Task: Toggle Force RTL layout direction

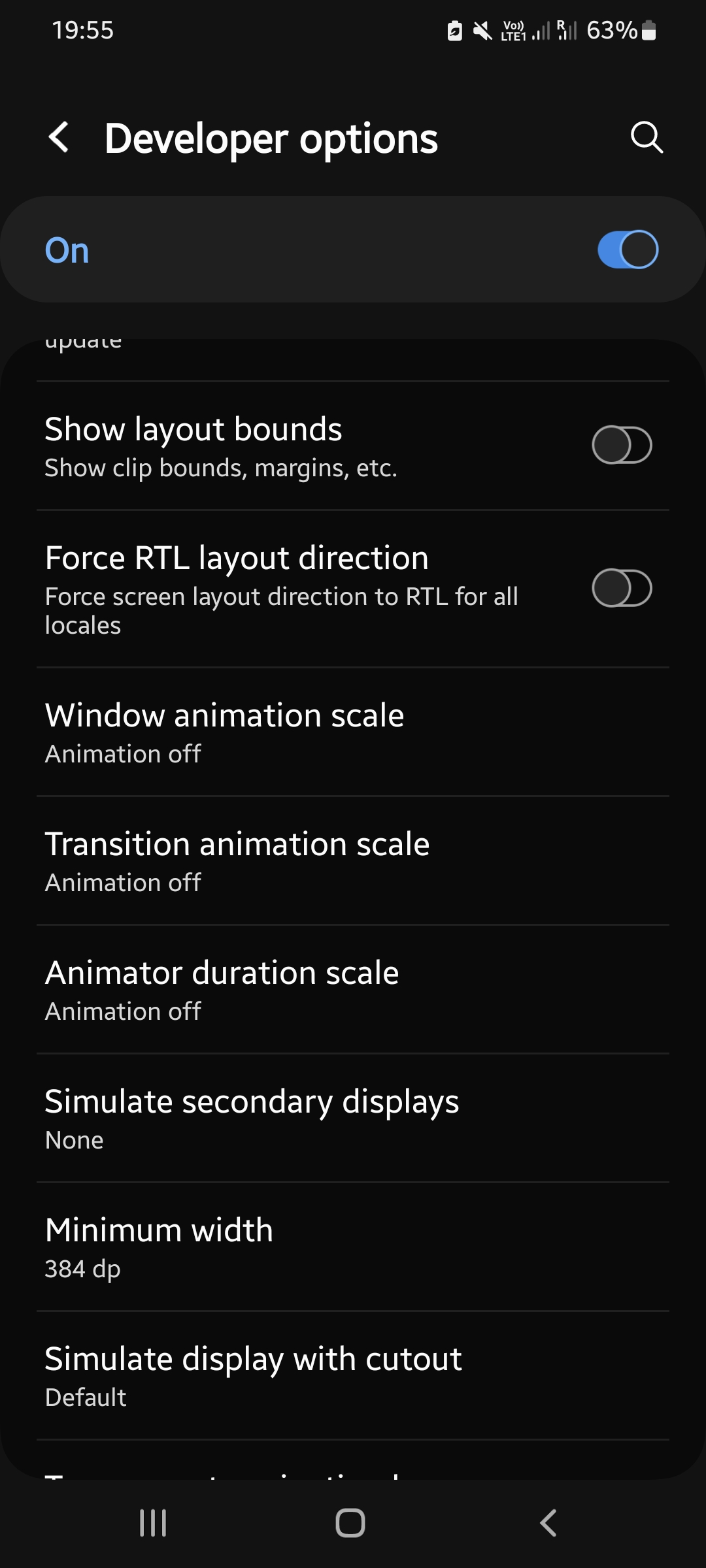Action: click(622, 588)
